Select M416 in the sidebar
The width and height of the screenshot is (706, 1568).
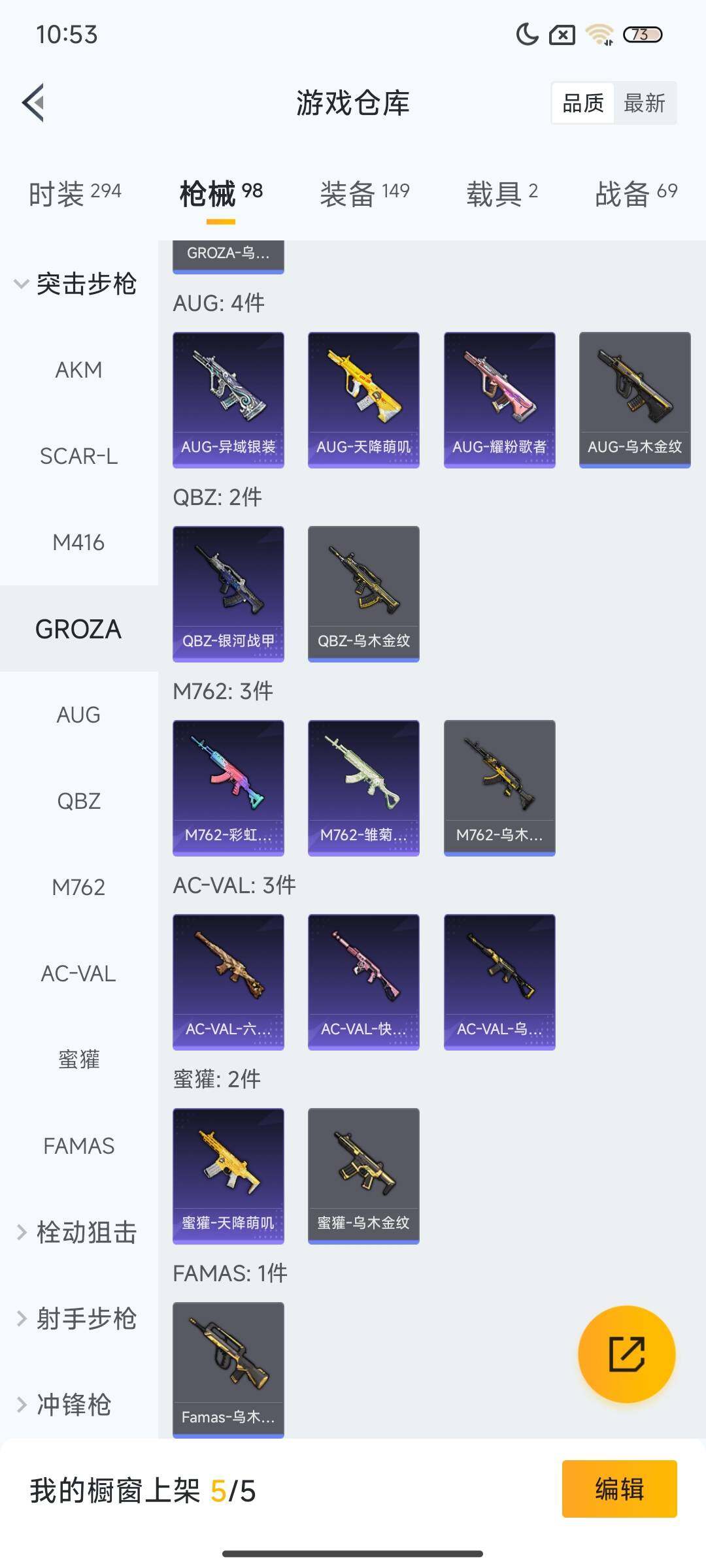pos(78,542)
